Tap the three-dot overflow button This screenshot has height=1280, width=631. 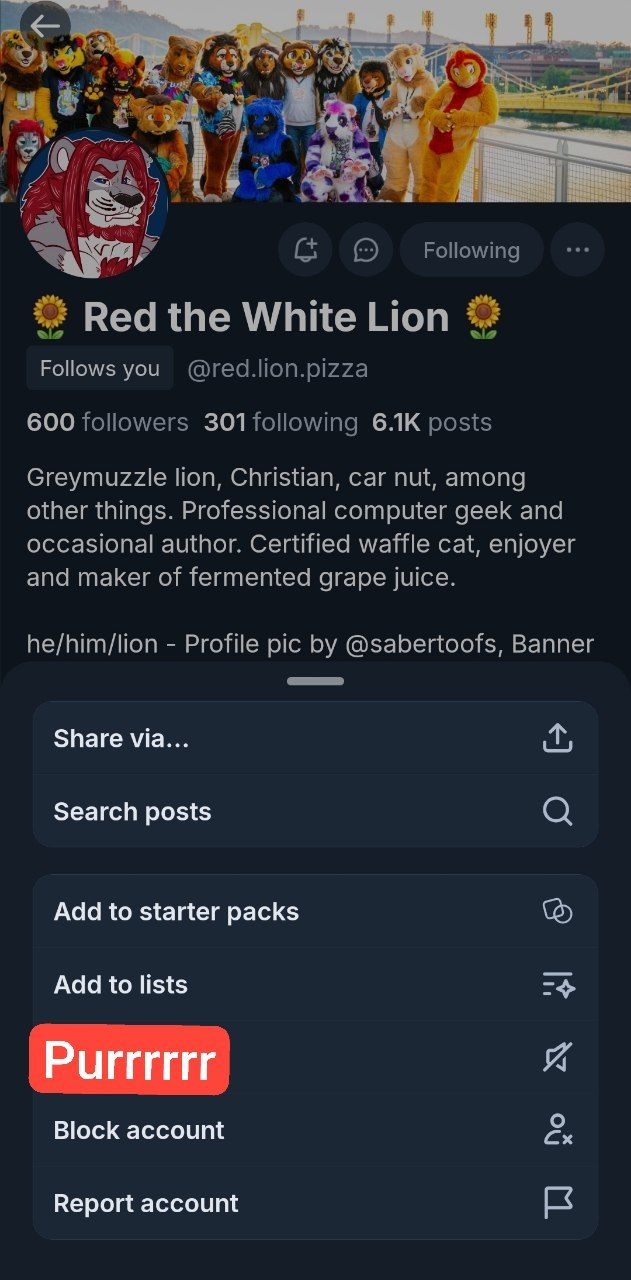tap(577, 250)
